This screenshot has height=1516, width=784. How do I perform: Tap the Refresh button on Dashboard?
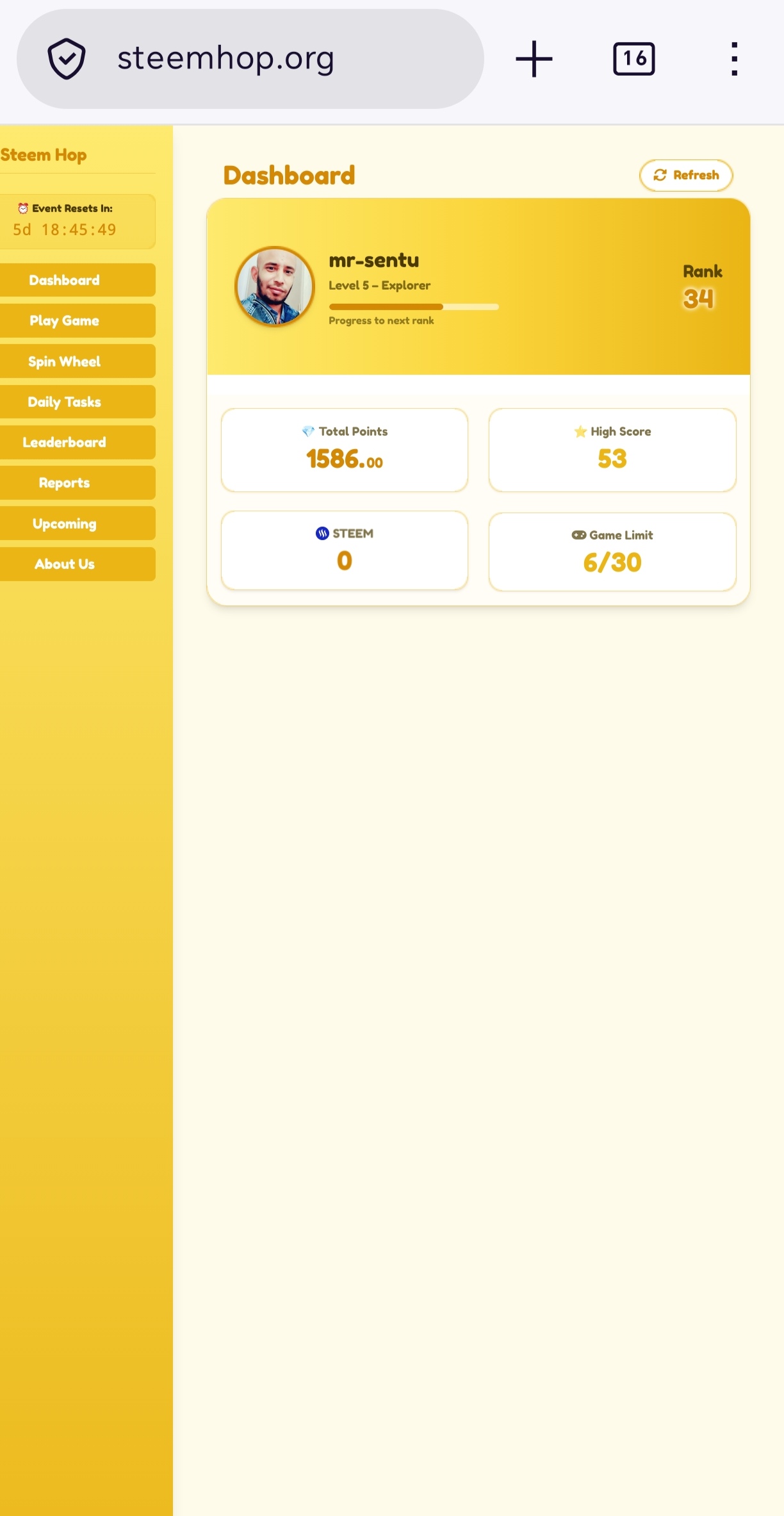click(686, 176)
